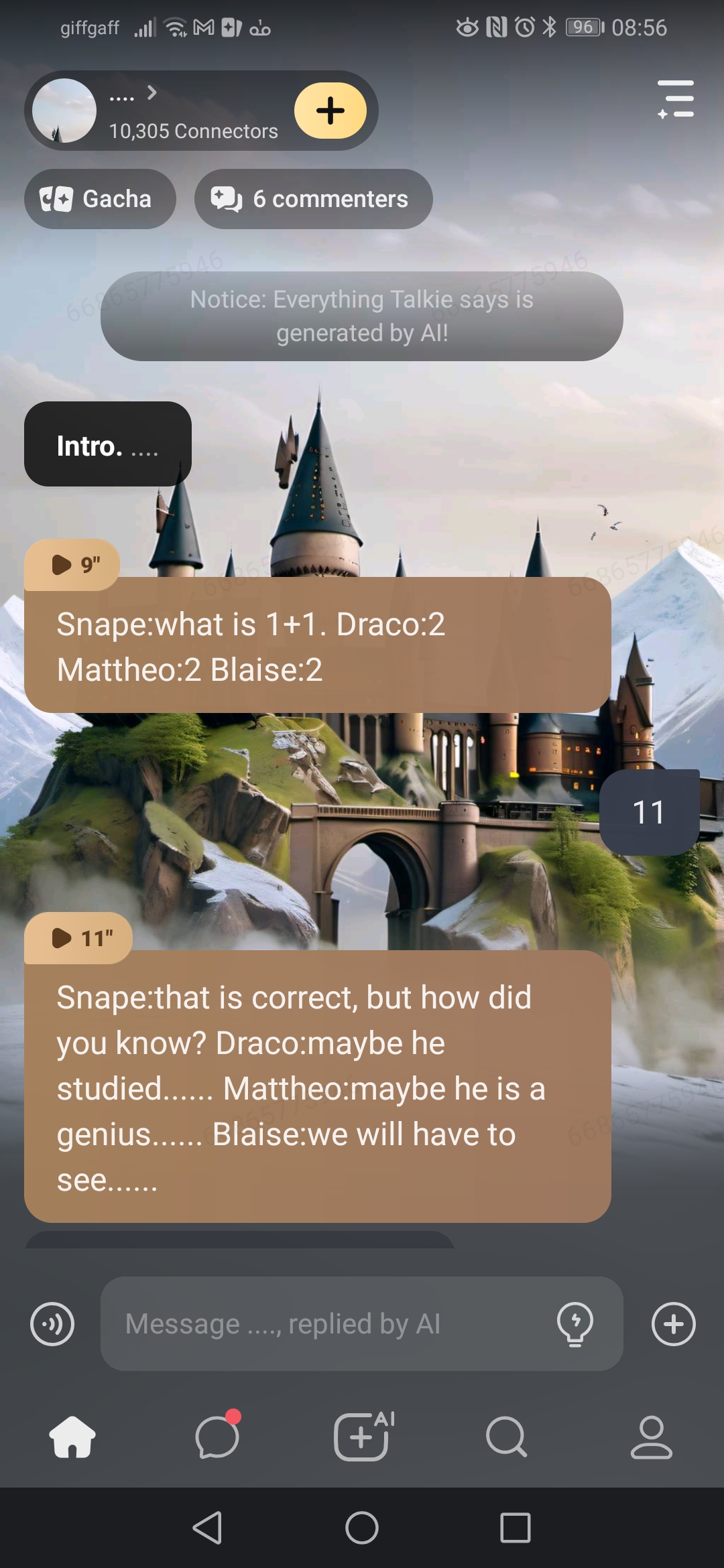Open the AI create tab
This screenshot has height=1568, width=724.
(x=362, y=1437)
